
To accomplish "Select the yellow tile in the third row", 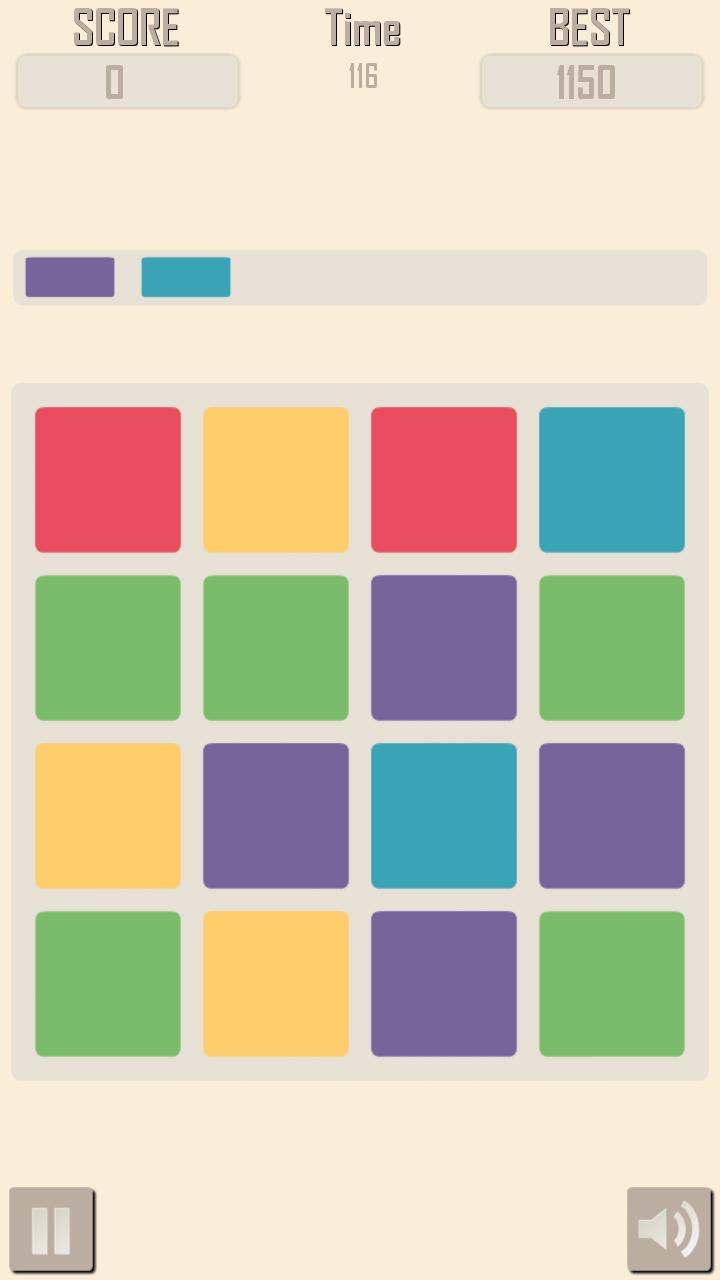I will coord(107,815).
